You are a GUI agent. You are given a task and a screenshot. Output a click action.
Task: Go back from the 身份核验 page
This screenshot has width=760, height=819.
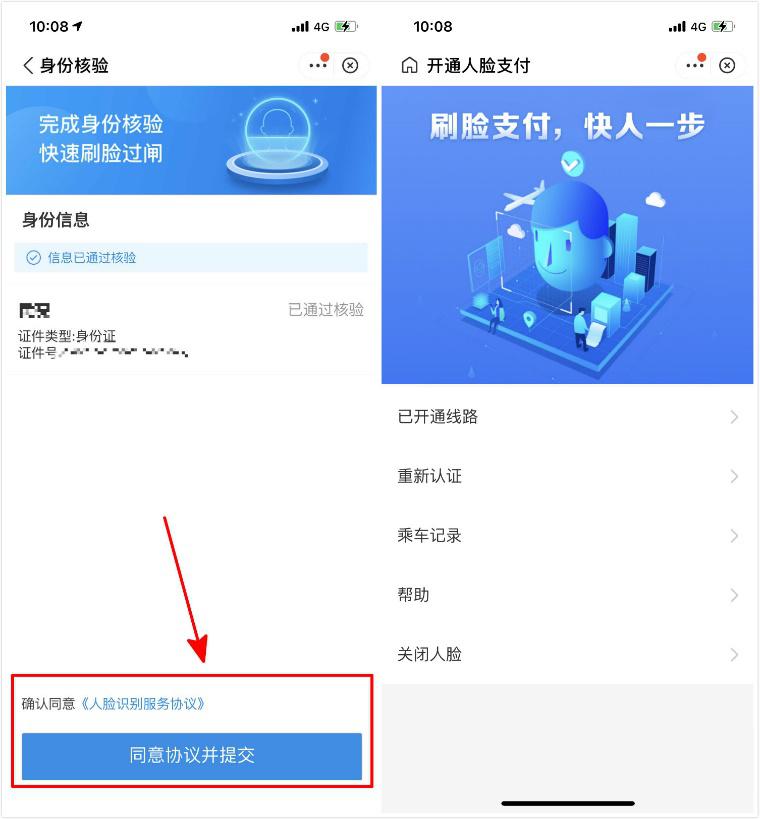28,66
